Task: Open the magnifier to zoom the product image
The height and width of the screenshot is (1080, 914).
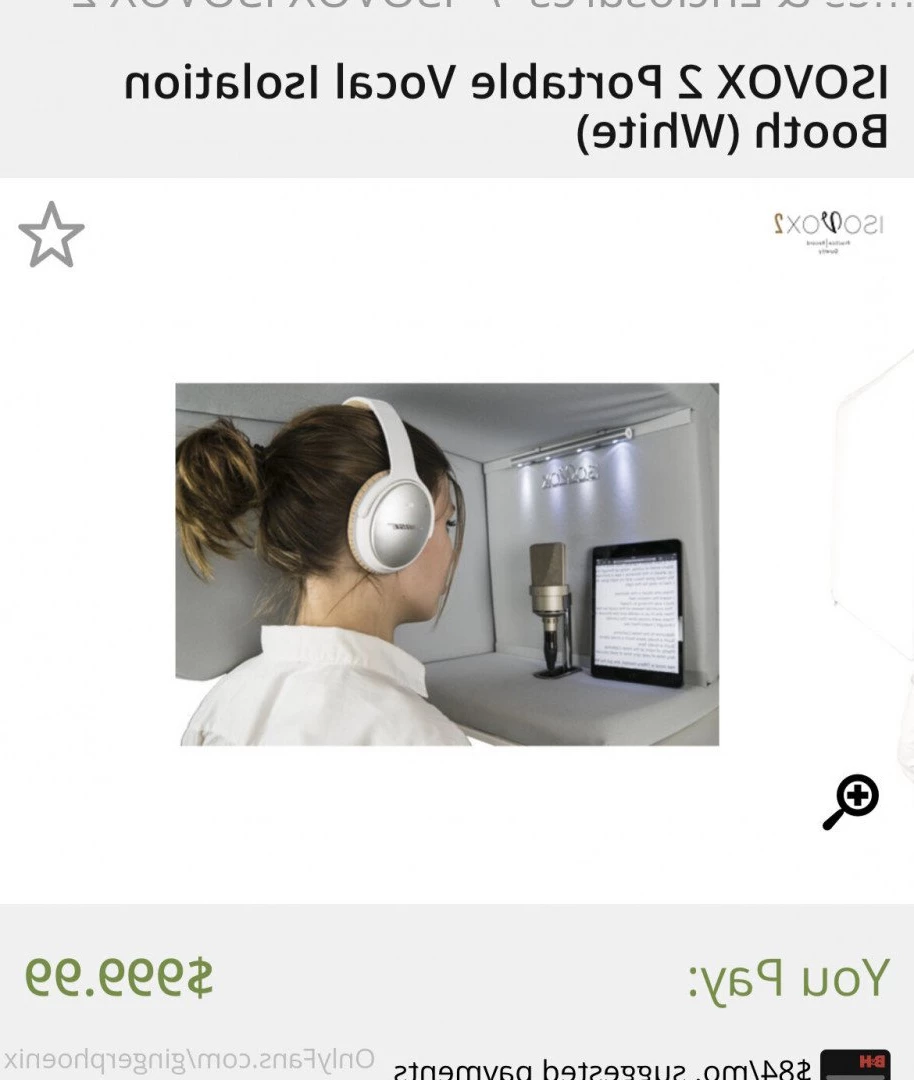Action: 850,801
